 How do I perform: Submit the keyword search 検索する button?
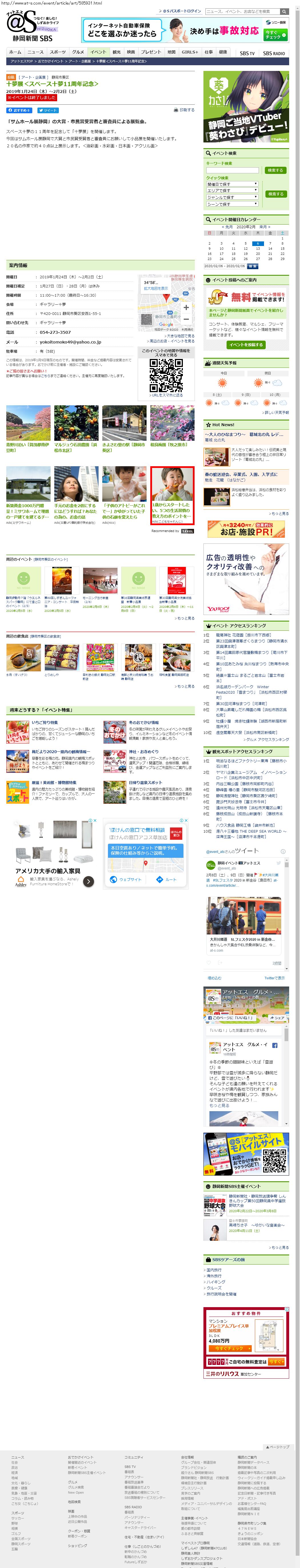click(x=275, y=170)
